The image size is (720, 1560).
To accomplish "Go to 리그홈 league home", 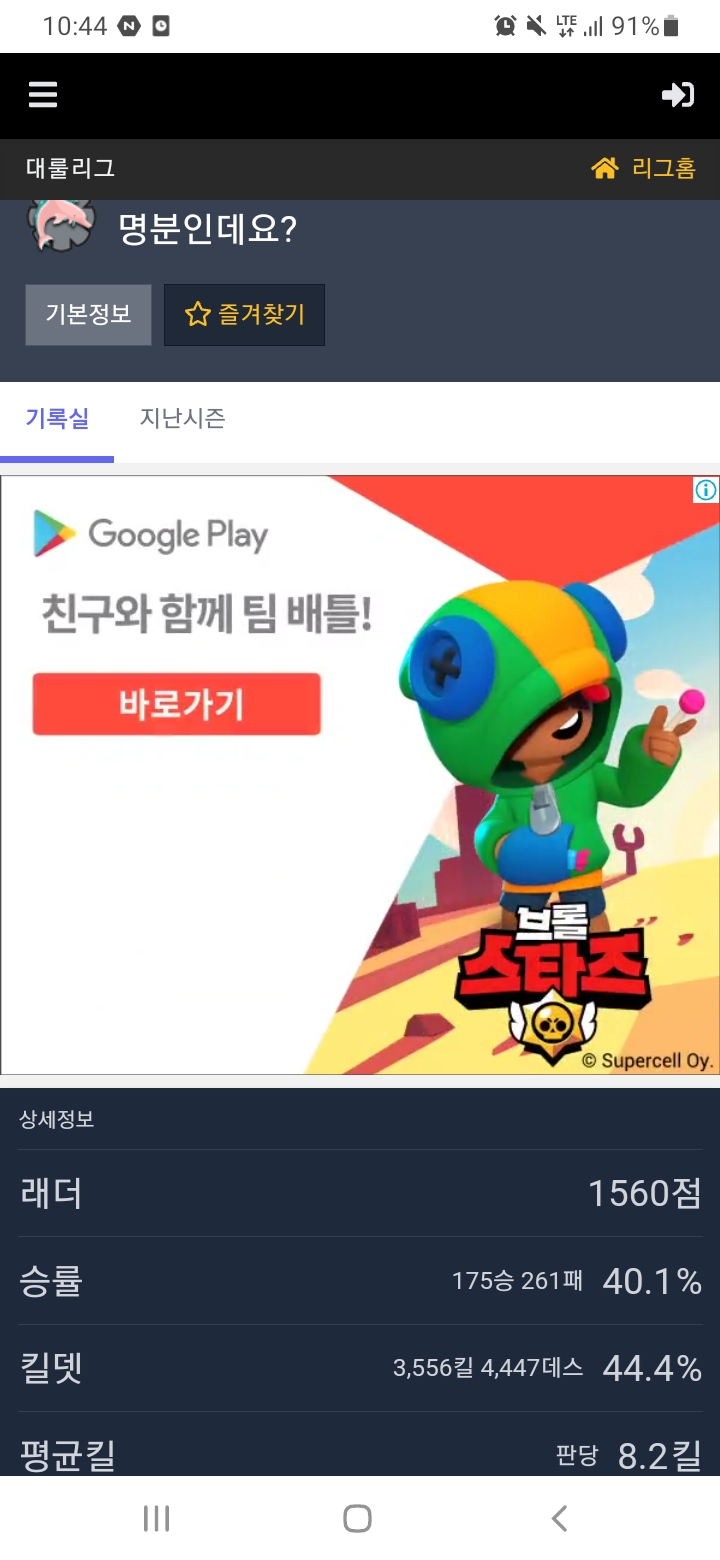I will pos(645,168).
